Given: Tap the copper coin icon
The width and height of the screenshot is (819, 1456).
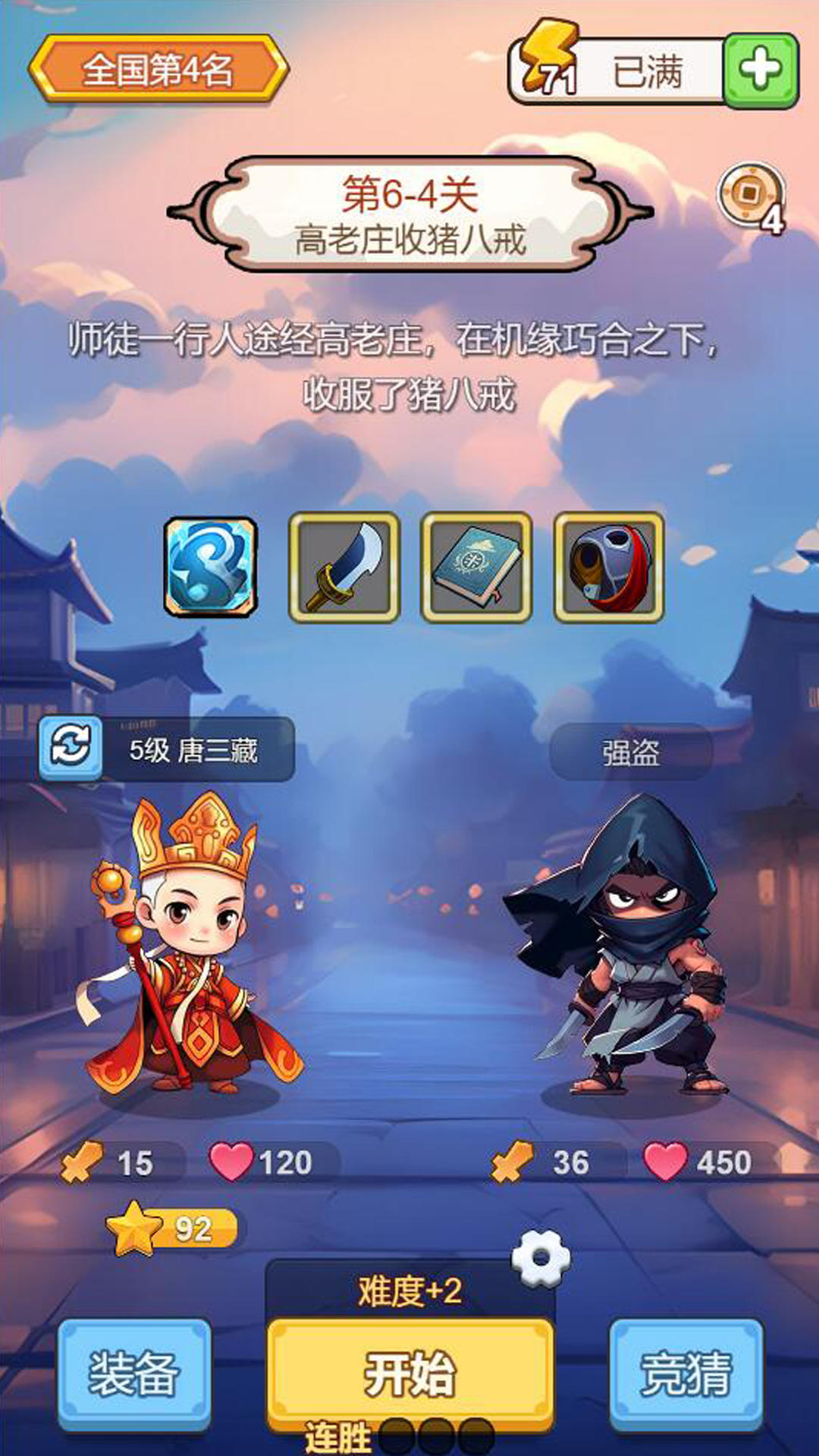Looking at the screenshot, I should click(751, 196).
